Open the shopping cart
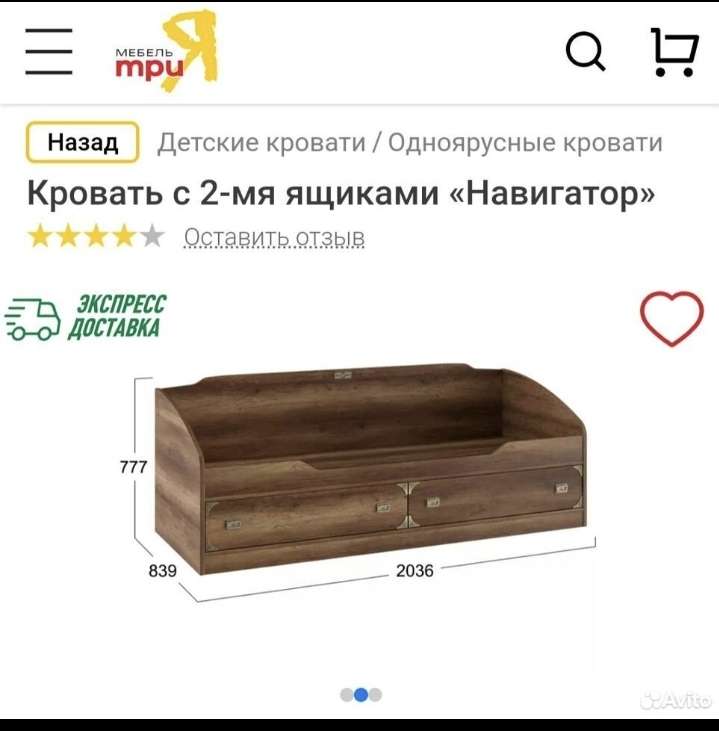Viewport: 719px width, 731px height. [674, 51]
